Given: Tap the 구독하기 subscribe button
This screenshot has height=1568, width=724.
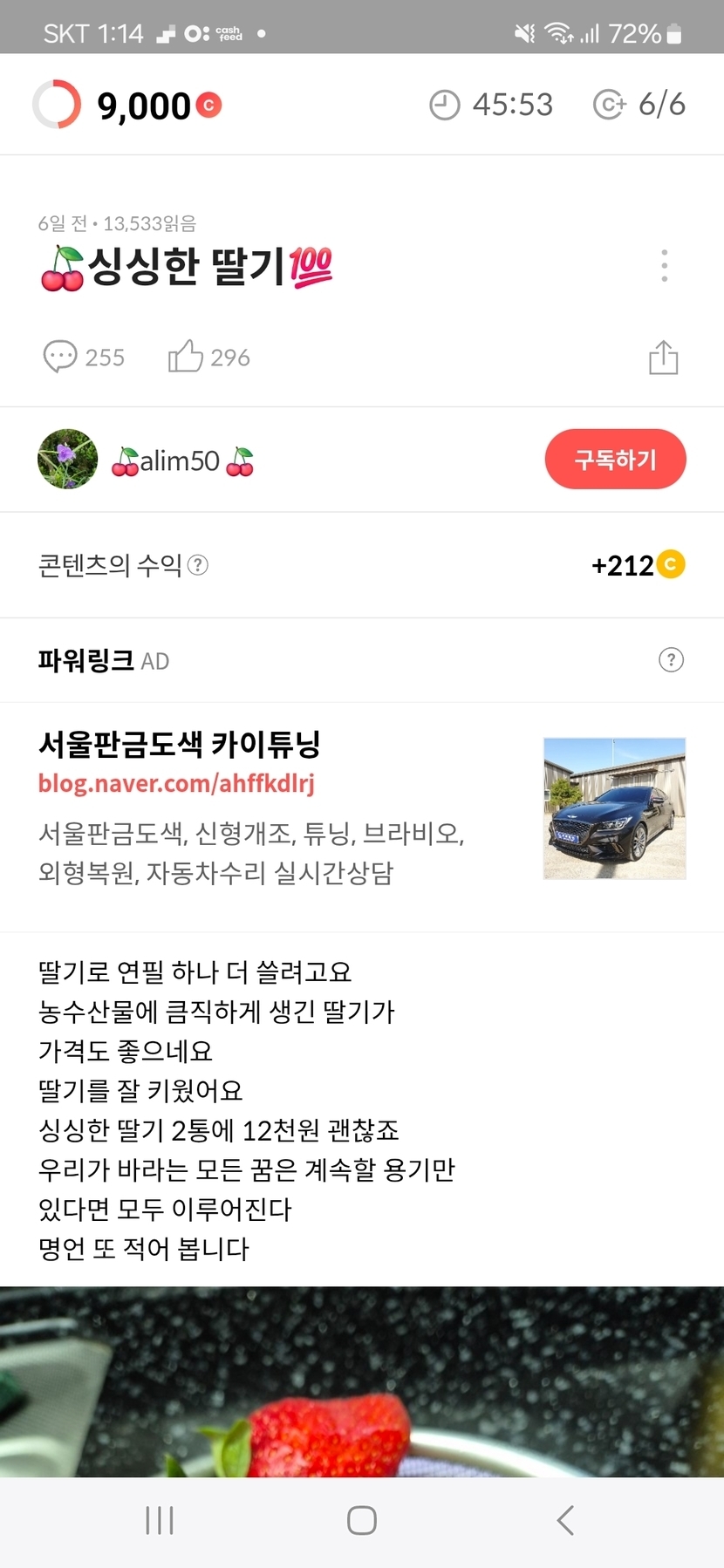Looking at the screenshot, I should (615, 459).
